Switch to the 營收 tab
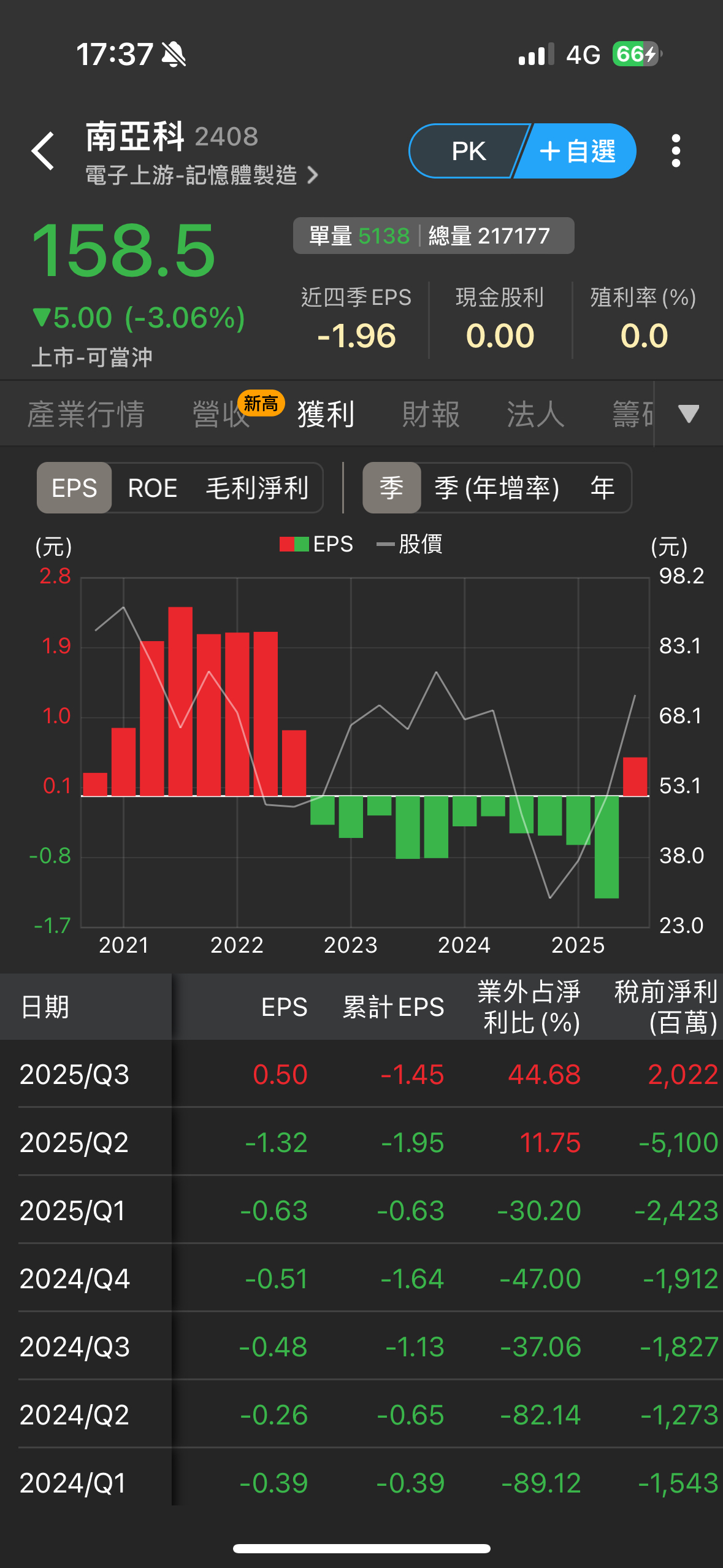The image size is (723, 1568). pos(221,414)
